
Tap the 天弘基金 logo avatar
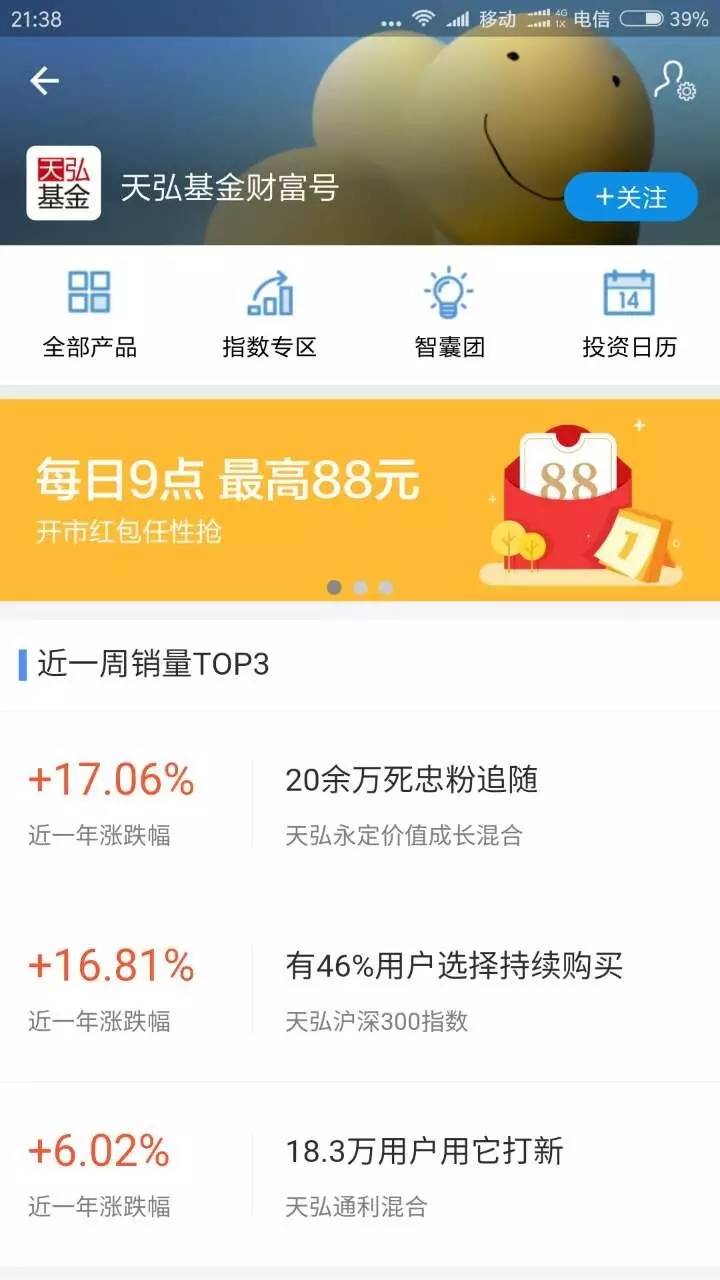64,184
